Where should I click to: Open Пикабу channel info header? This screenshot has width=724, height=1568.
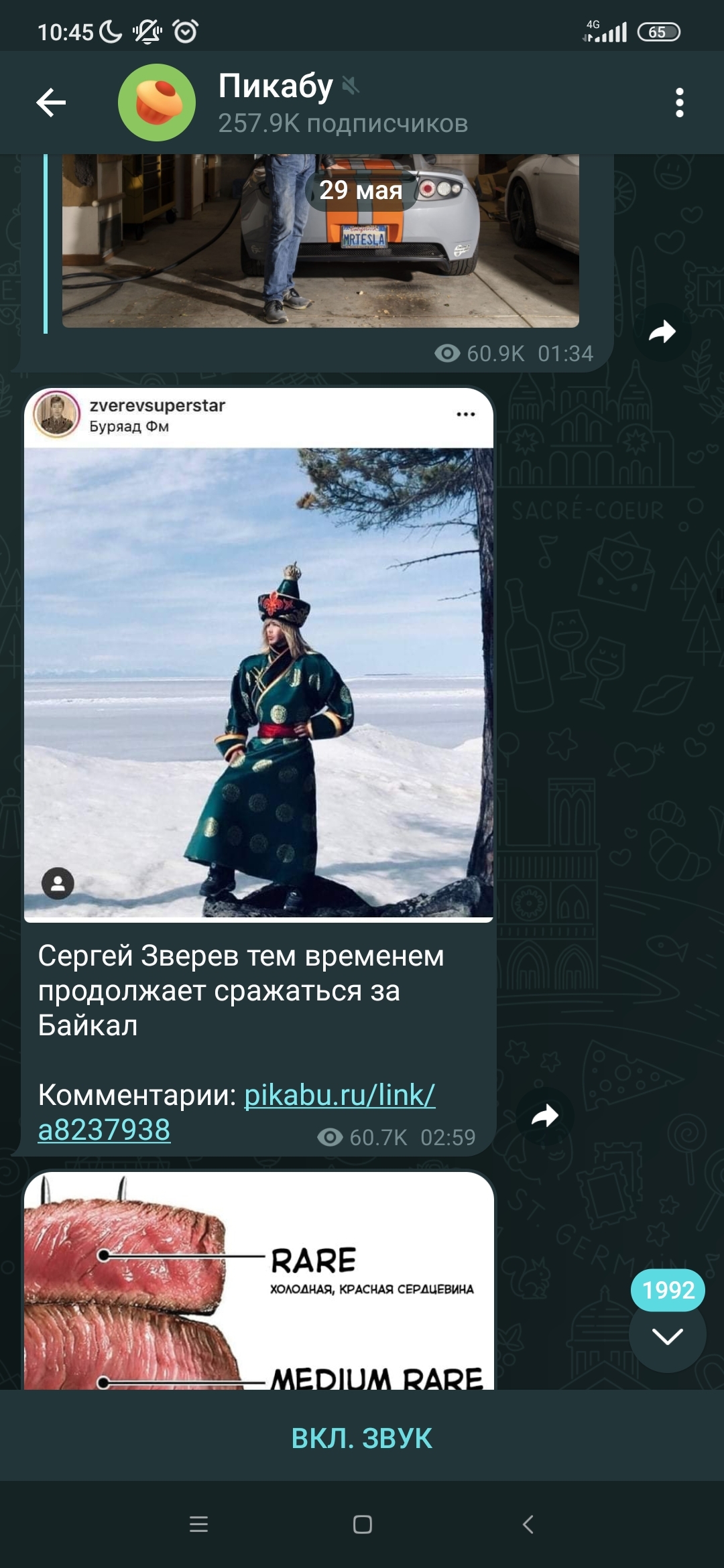tap(342, 103)
